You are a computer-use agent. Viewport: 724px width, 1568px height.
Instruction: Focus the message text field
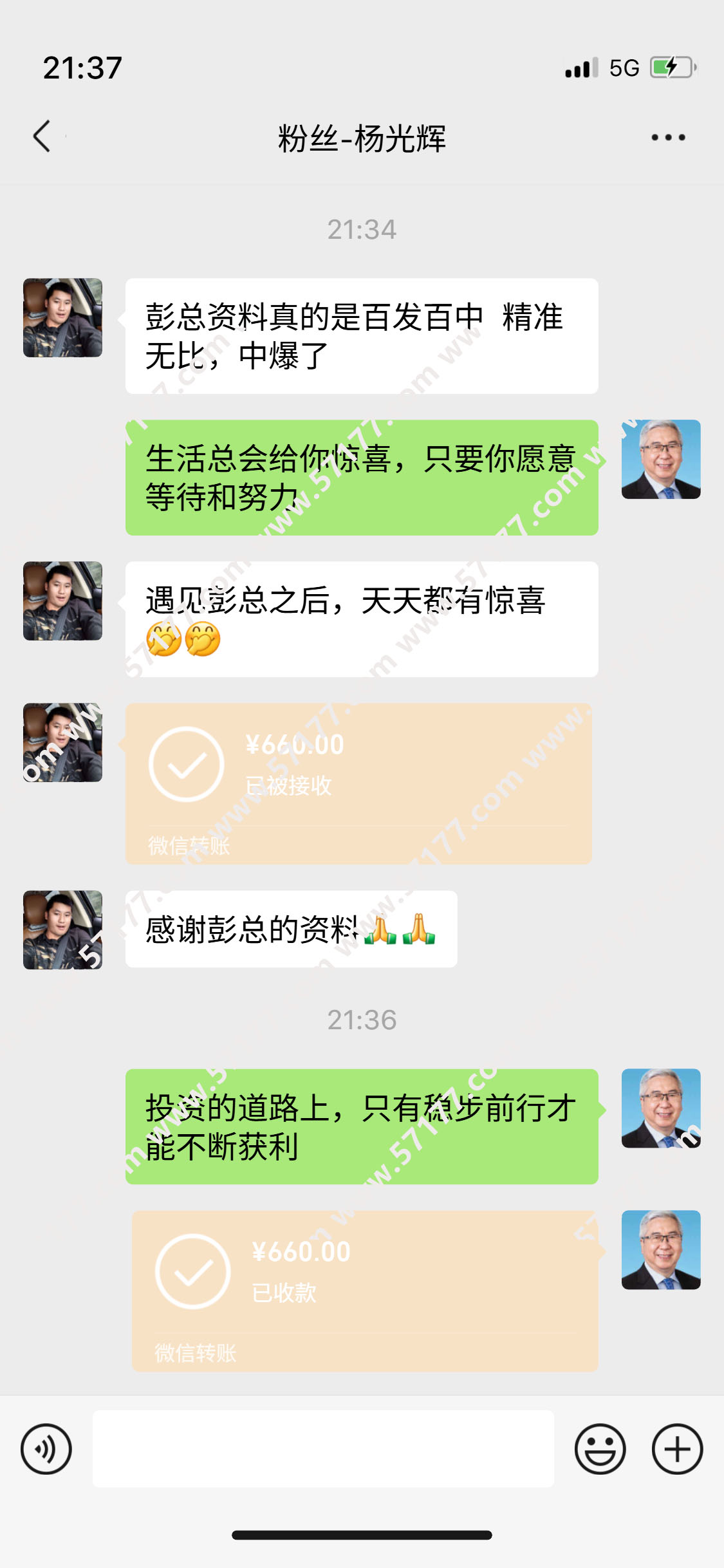(323, 1449)
